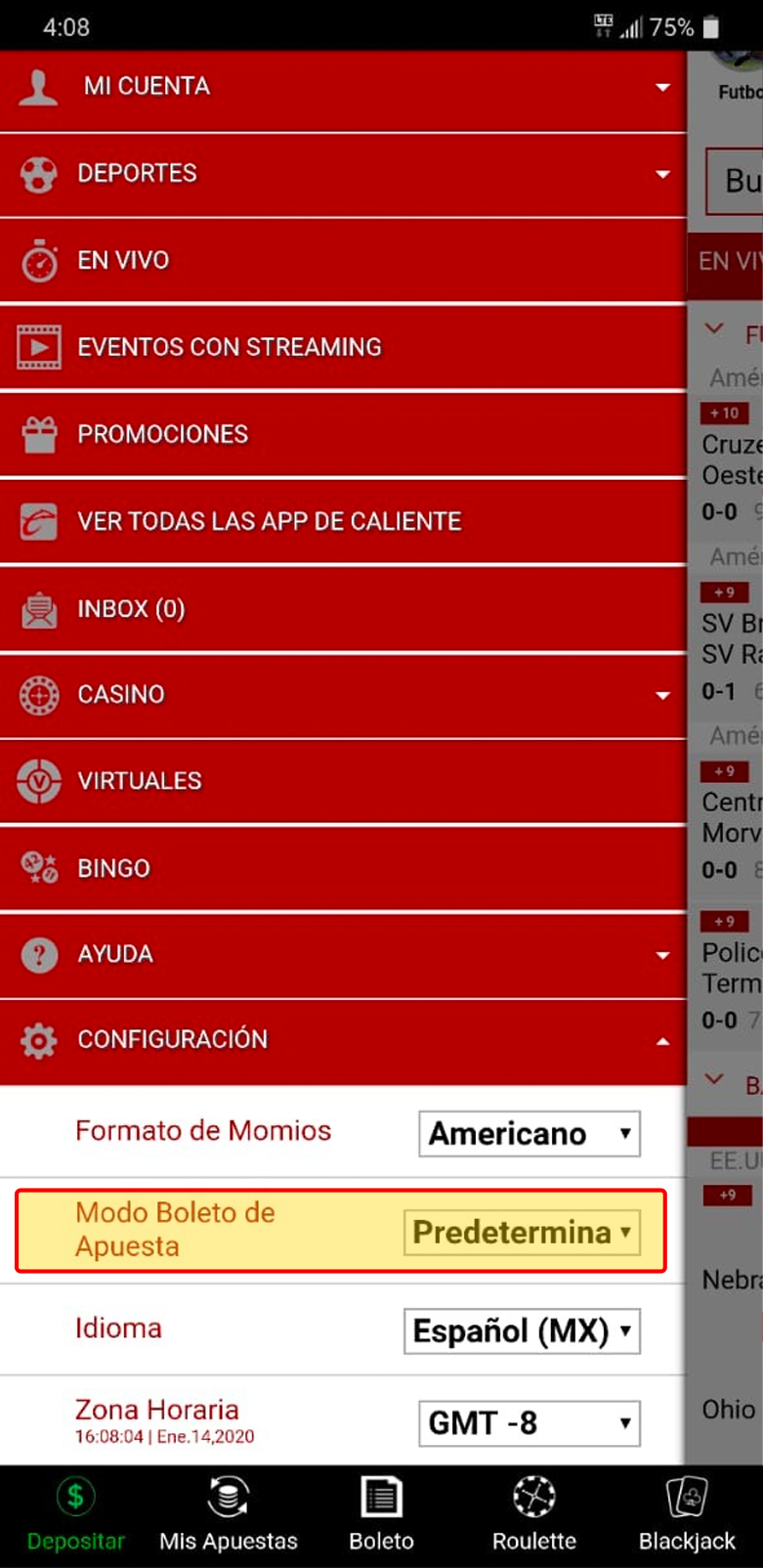Switch to Mis Apuestas tab
763x1568 pixels.
(229, 1515)
